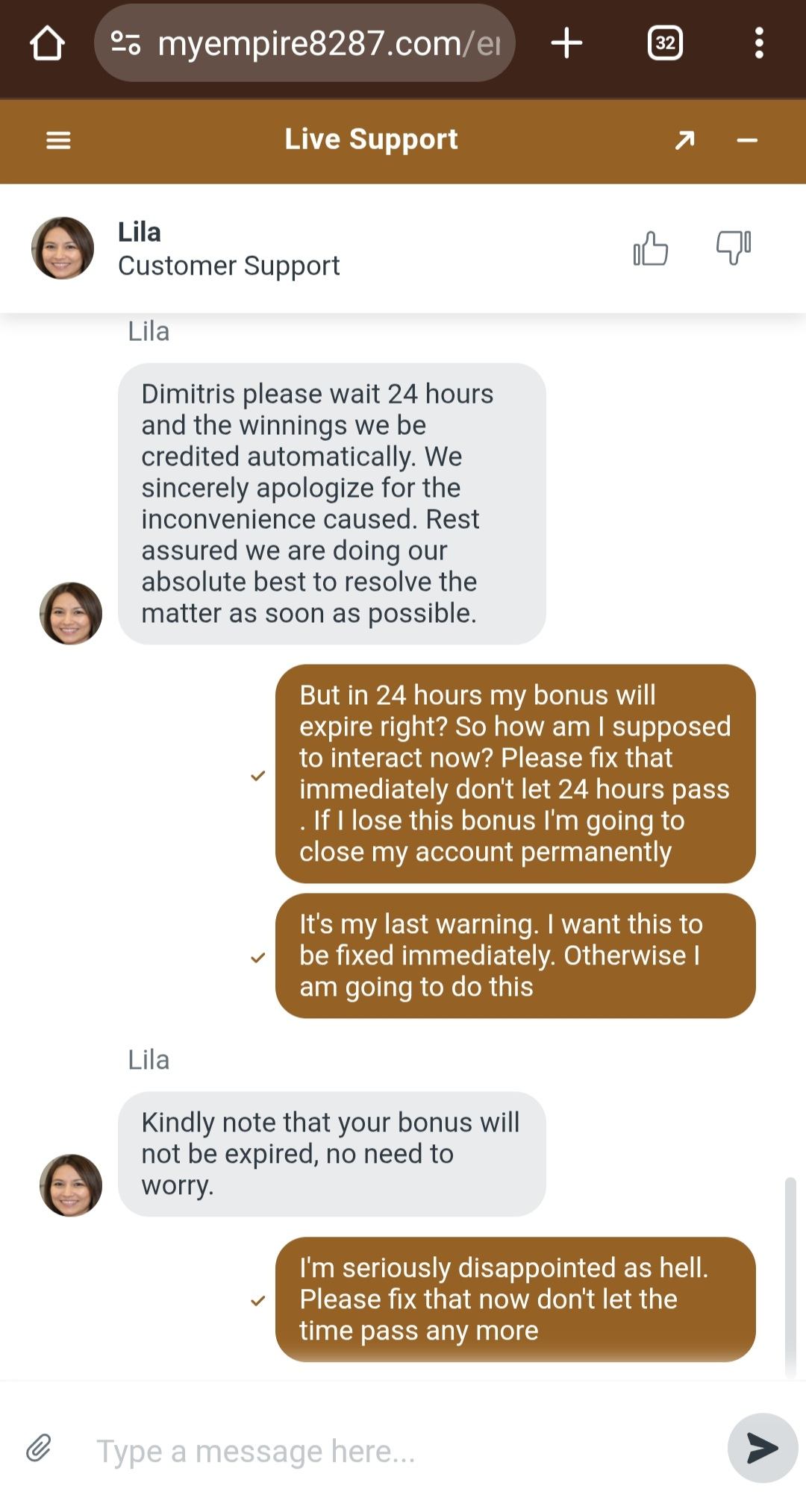
Task: Pop out the chat window
Action: (x=684, y=140)
